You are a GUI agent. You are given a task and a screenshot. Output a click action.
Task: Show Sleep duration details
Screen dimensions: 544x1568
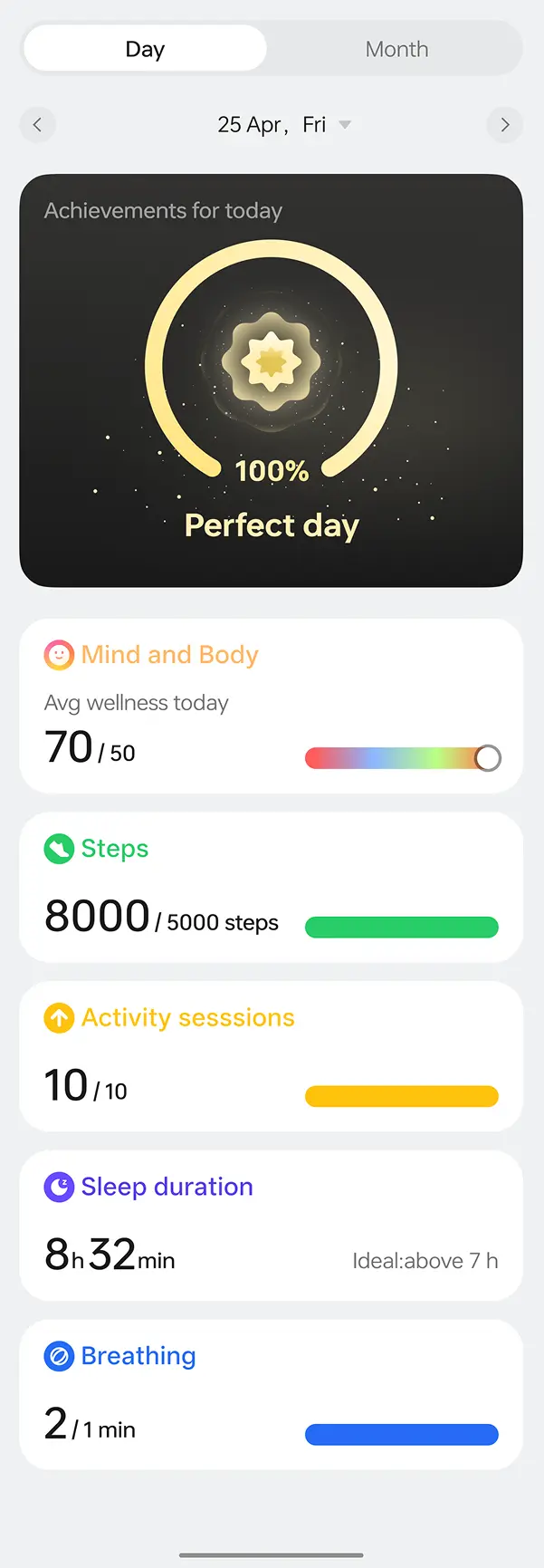tap(272, 1226)
